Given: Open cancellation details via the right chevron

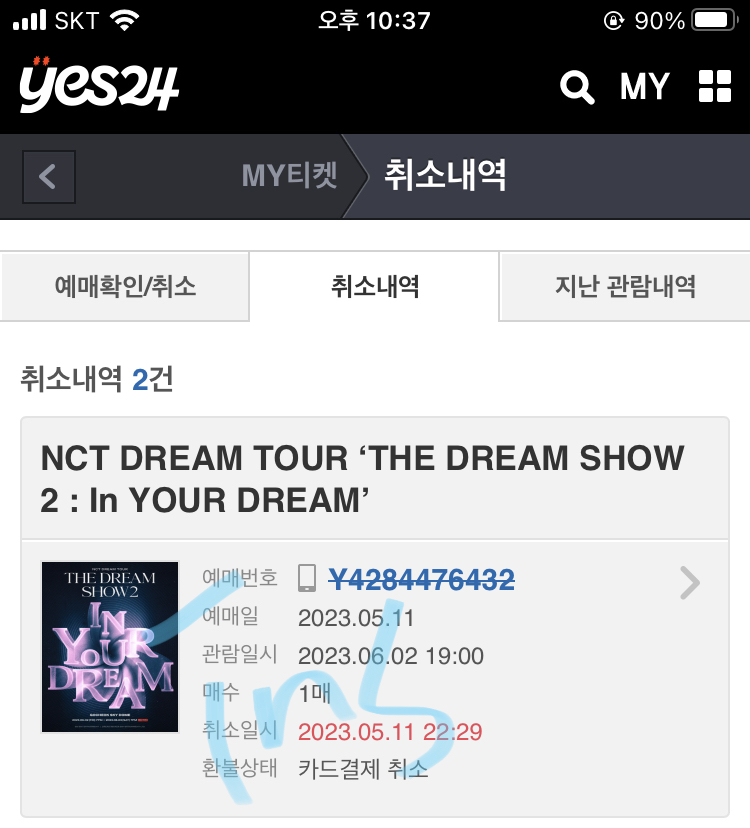Looking at the screenshot, I should (690, 582).
